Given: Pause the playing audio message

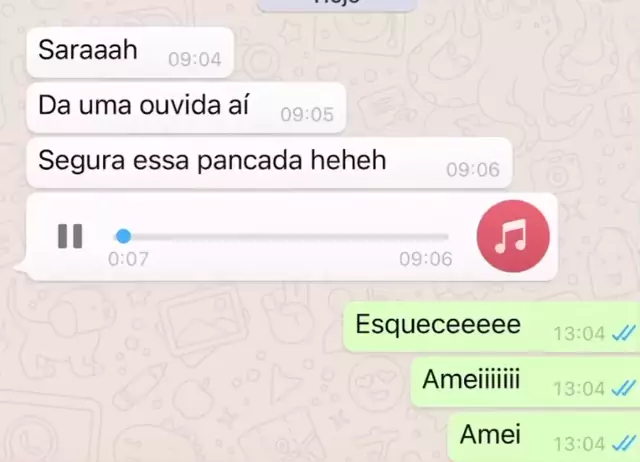Looking at the screenshot, I should pos(69,237).
